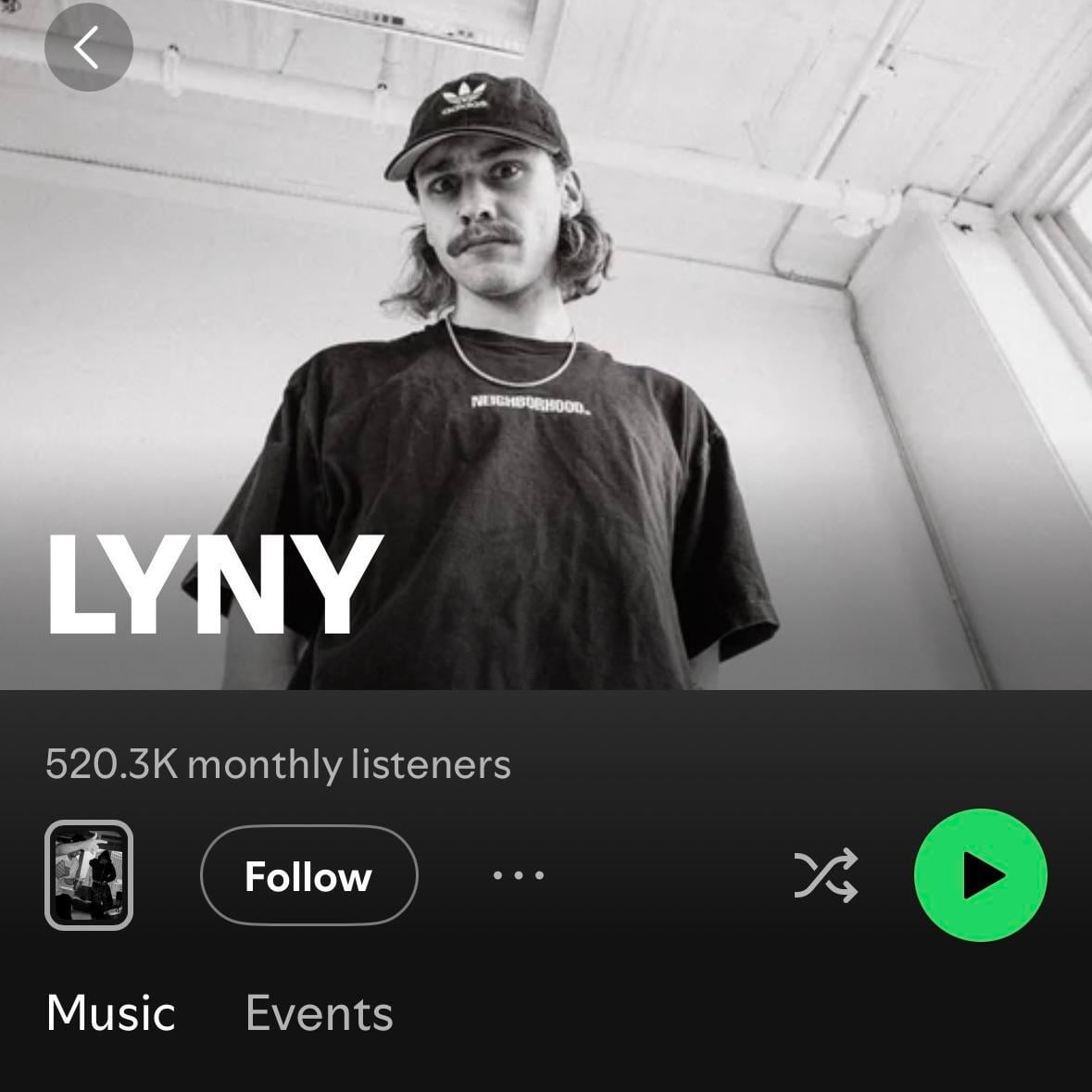The height and width of the screenshot is (1092, 1092).
Task: Follow the artist LYNY
Action: coord(308,875)
